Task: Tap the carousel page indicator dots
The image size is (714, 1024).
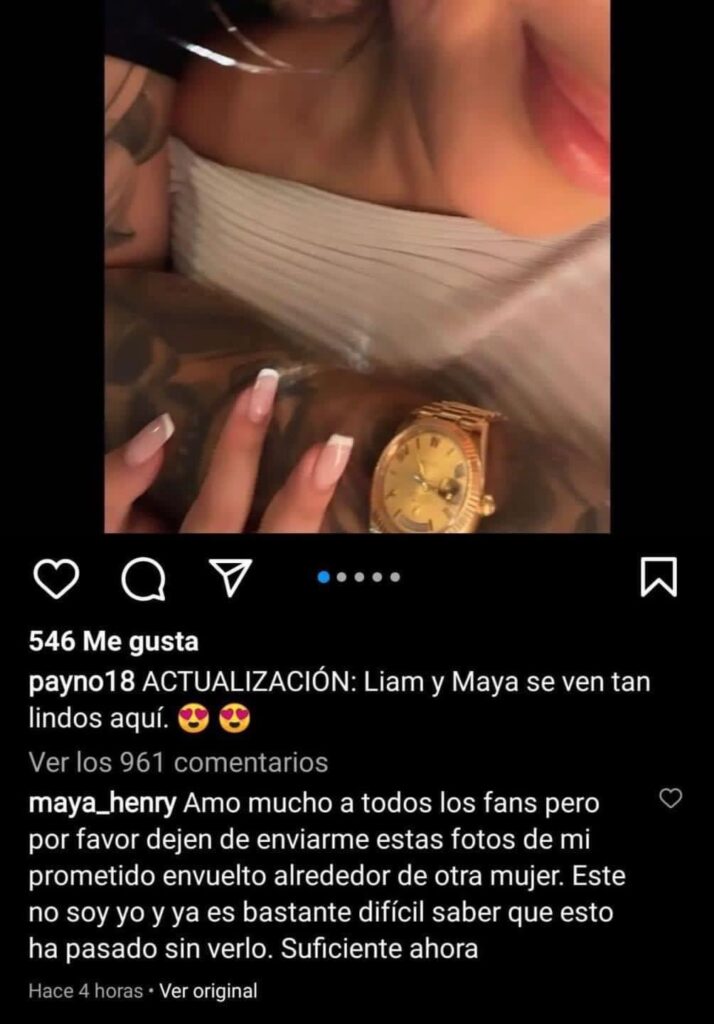Action: tap(358, 577)
